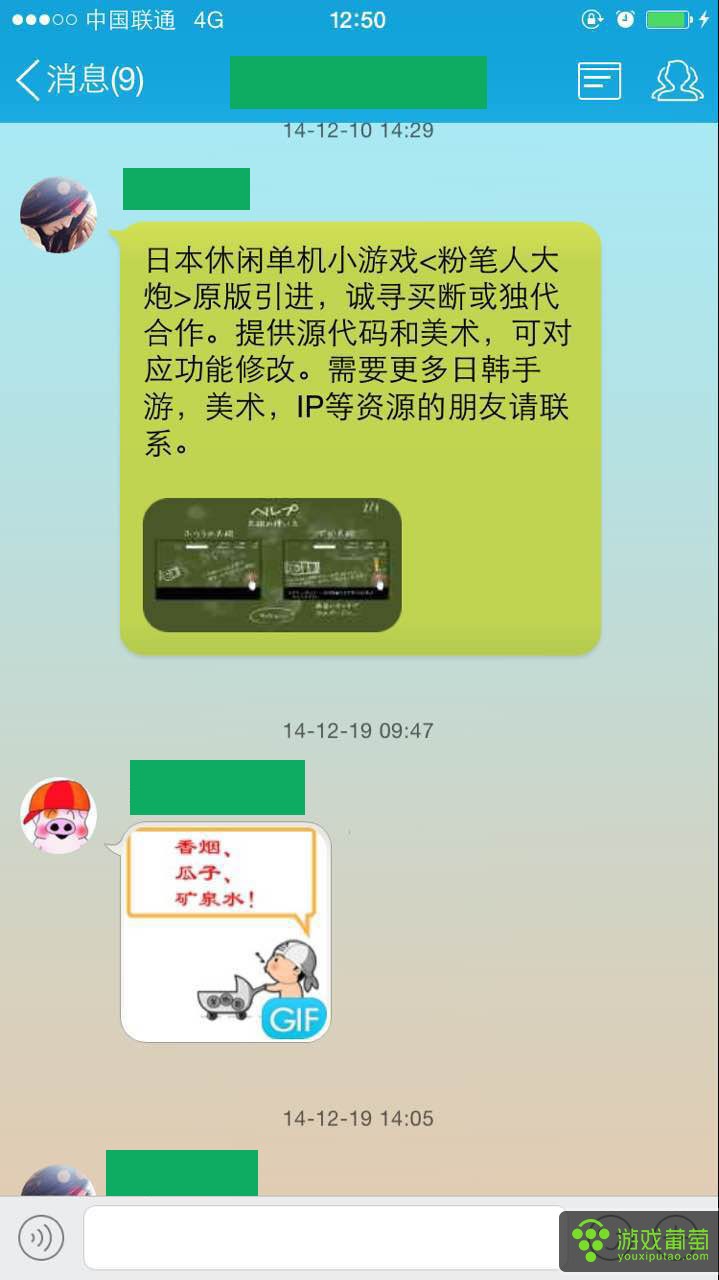719x1280 pixels.
Task: Focus the message text field
Action: point(320,1238)
